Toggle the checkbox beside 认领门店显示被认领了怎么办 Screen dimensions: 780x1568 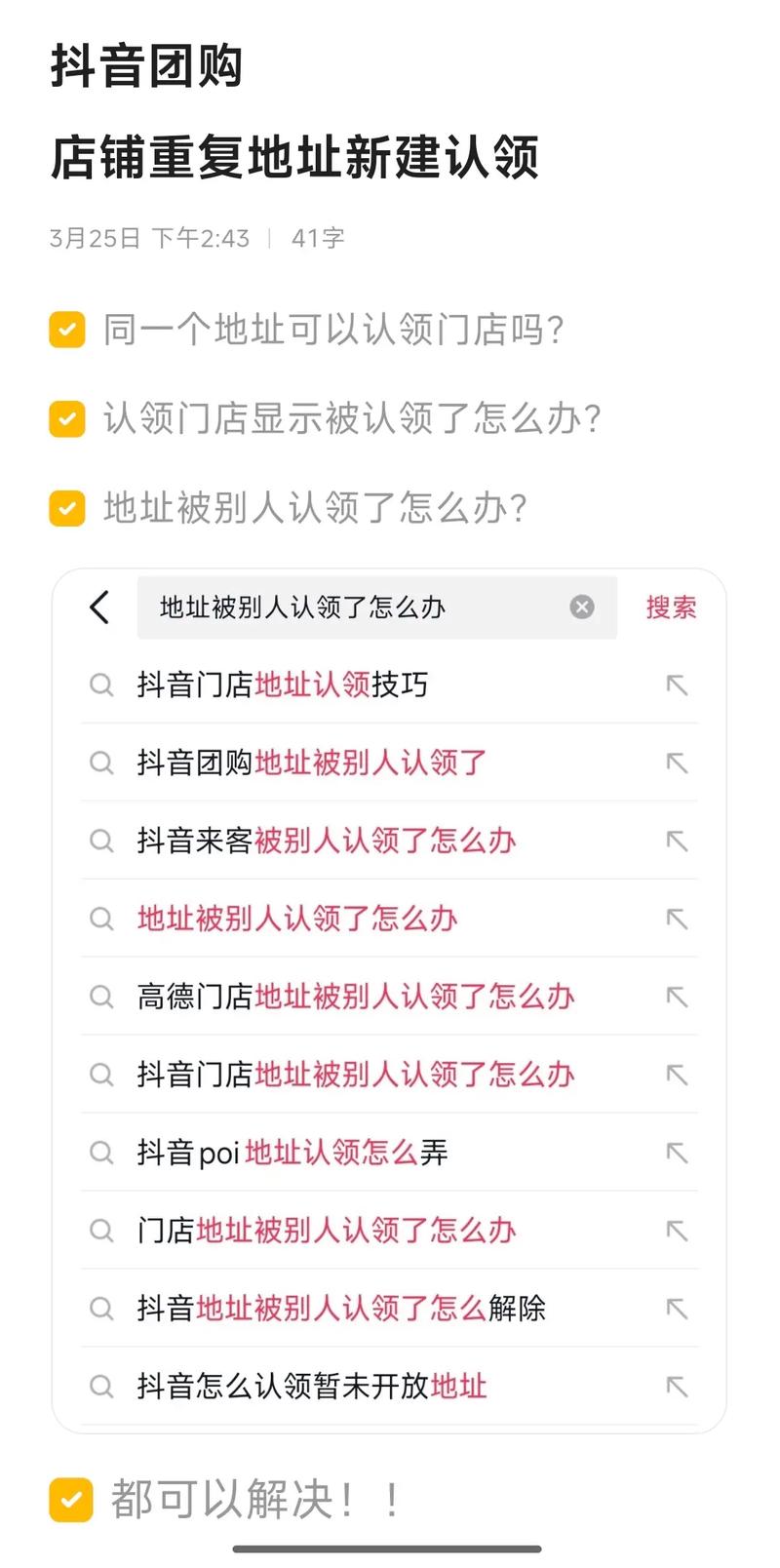[x=65, y=419]
